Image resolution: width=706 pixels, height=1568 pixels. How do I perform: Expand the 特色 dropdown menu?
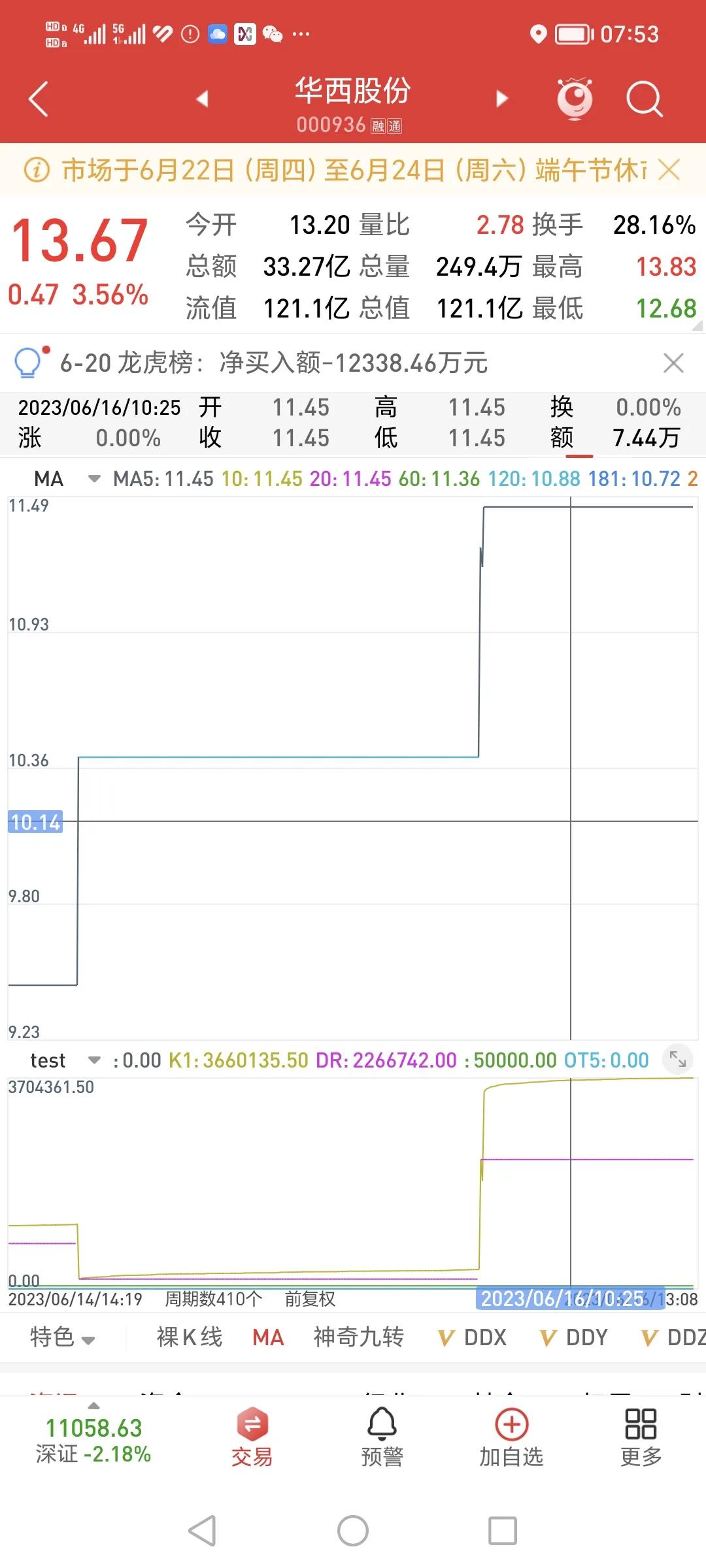click(63, 1337)
